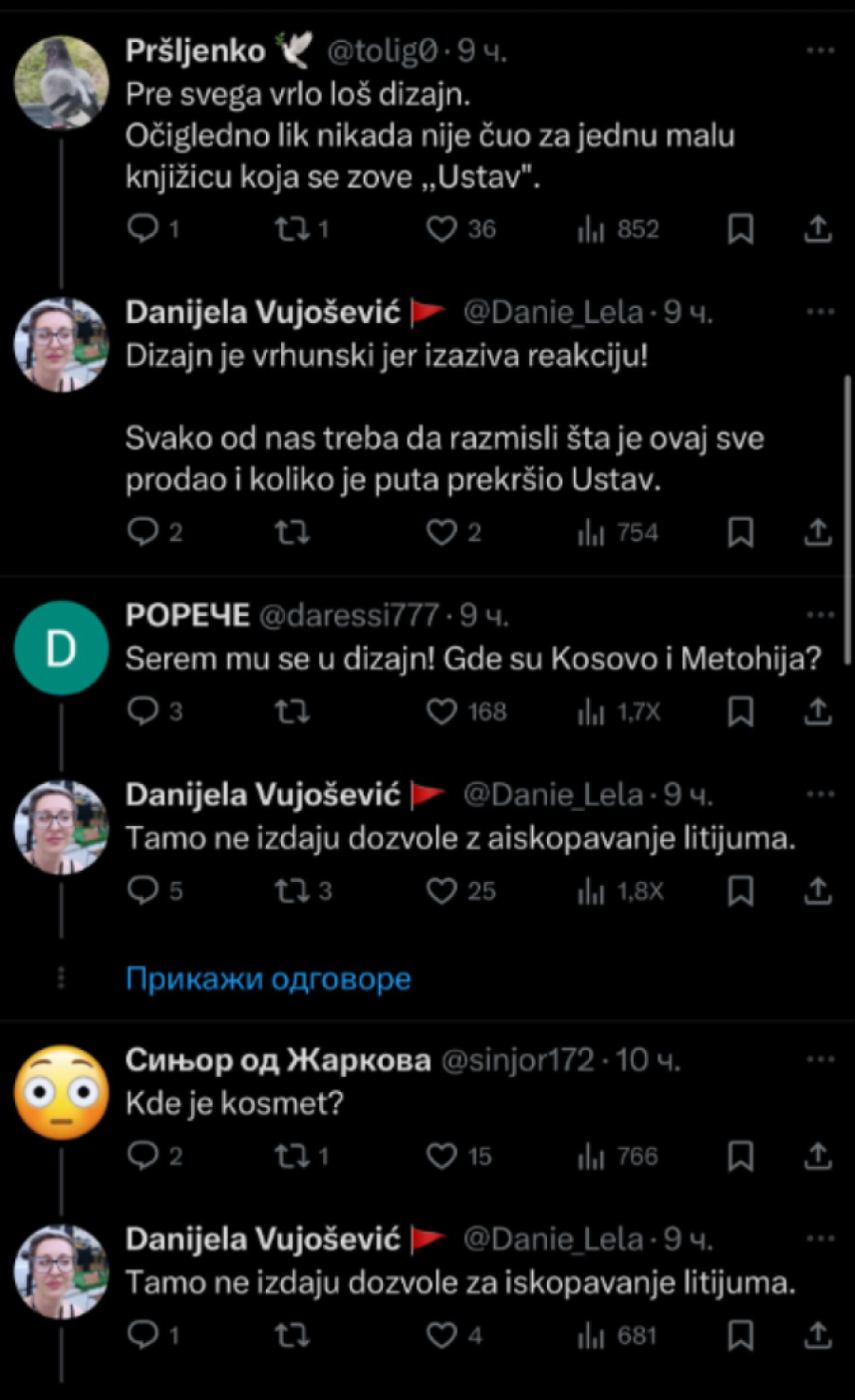Select @Danie_Lela's username in first reply
855x1400 pixels.
click(x=551, y=311)
